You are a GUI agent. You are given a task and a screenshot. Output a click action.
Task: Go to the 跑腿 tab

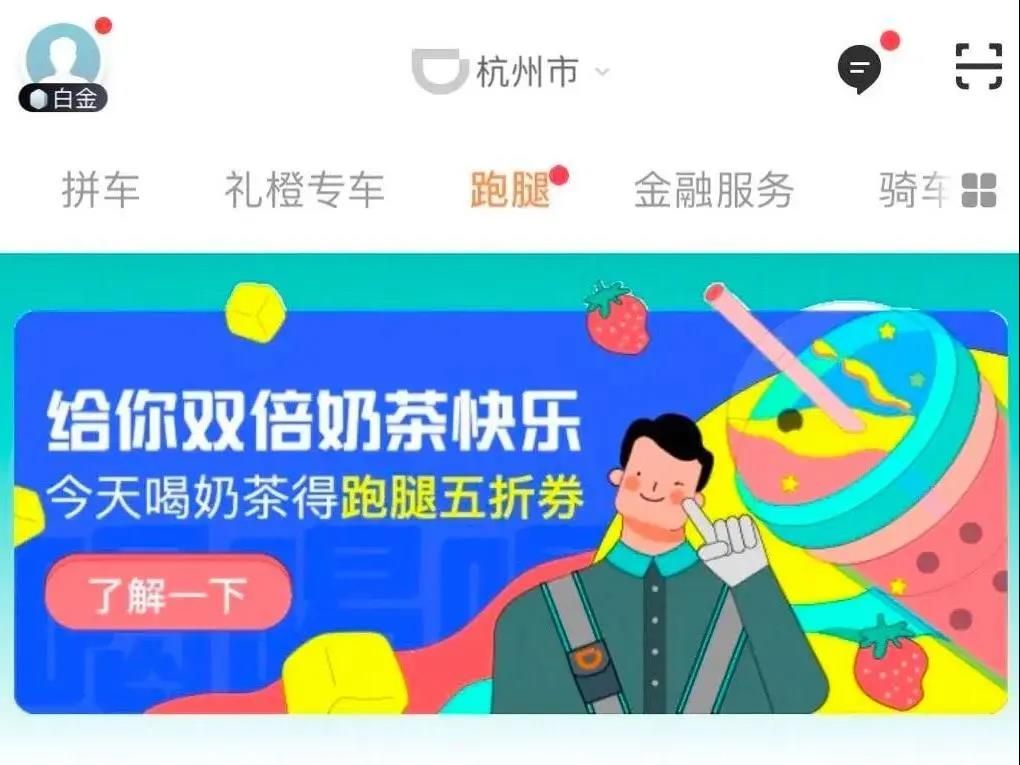510,190
